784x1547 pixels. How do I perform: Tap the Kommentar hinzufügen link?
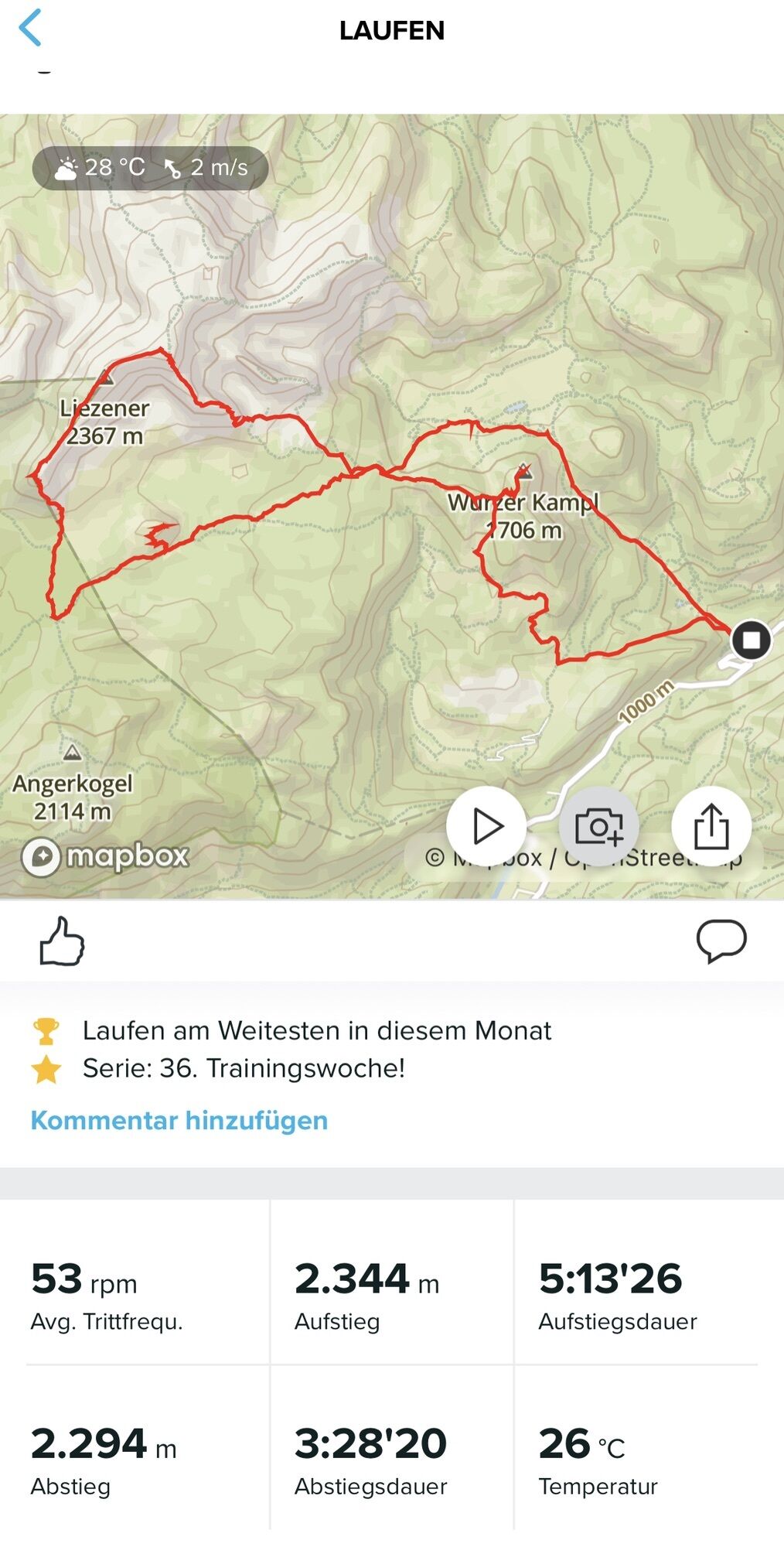[x=179, y=1120]
